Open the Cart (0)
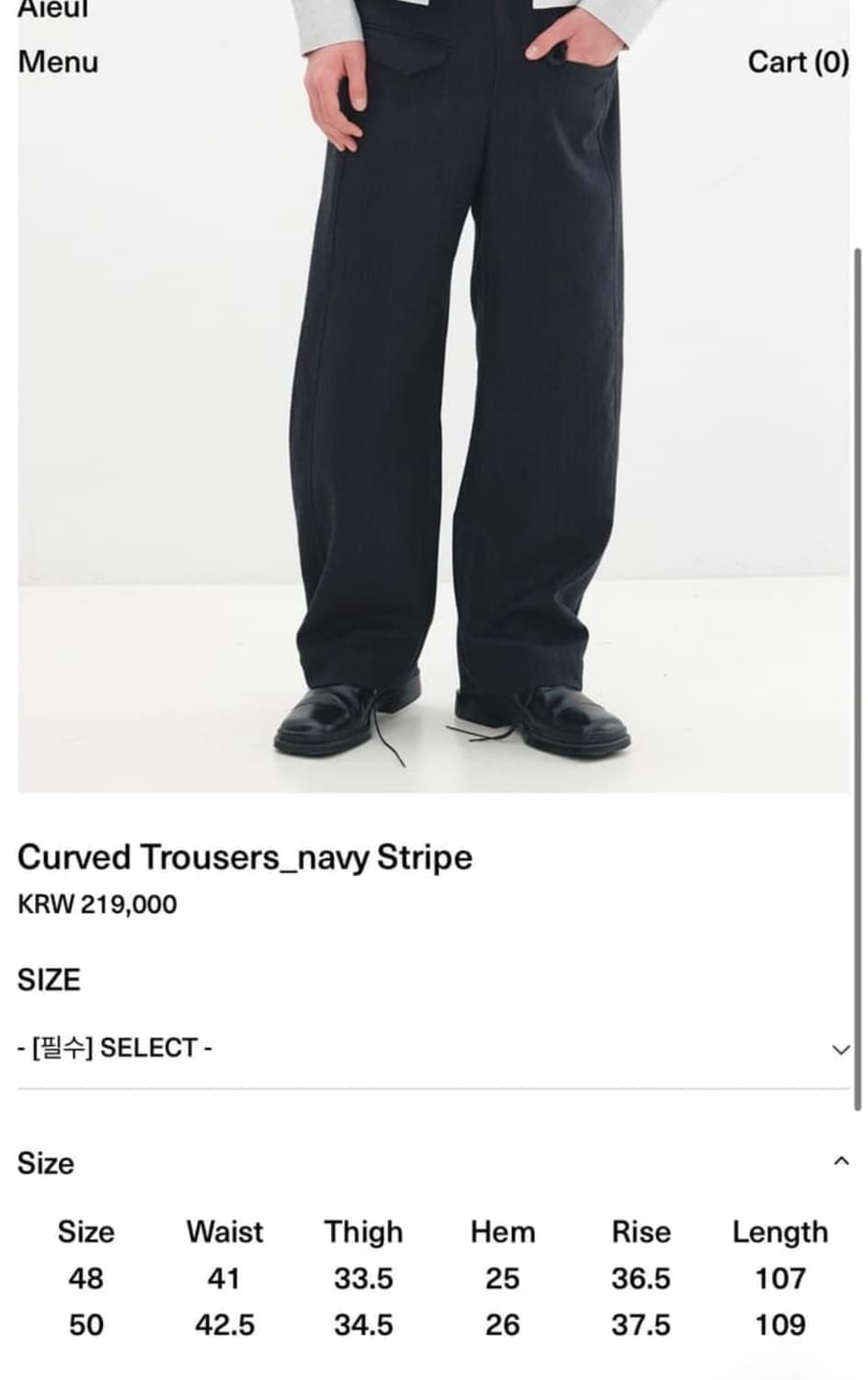 797,62
